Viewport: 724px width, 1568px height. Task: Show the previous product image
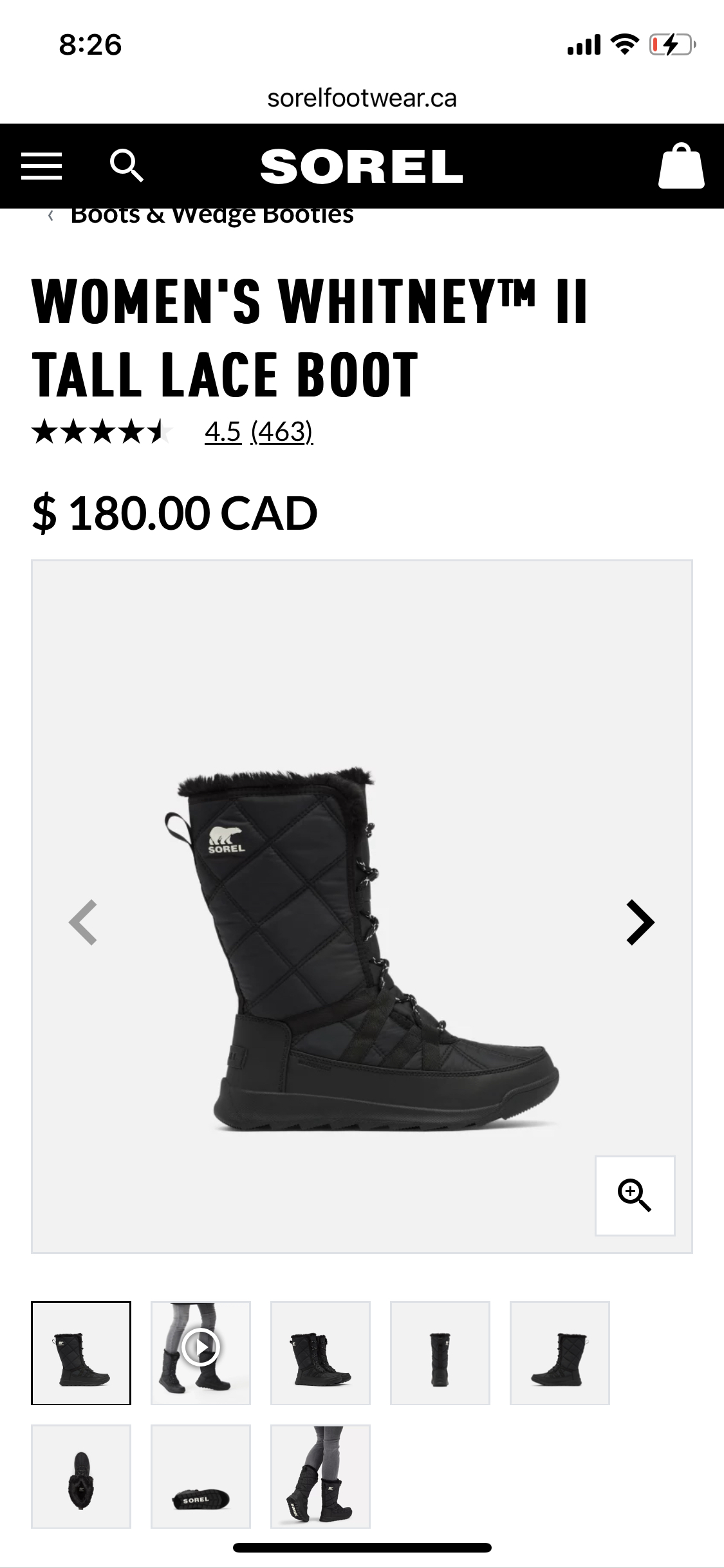[83, 922]
